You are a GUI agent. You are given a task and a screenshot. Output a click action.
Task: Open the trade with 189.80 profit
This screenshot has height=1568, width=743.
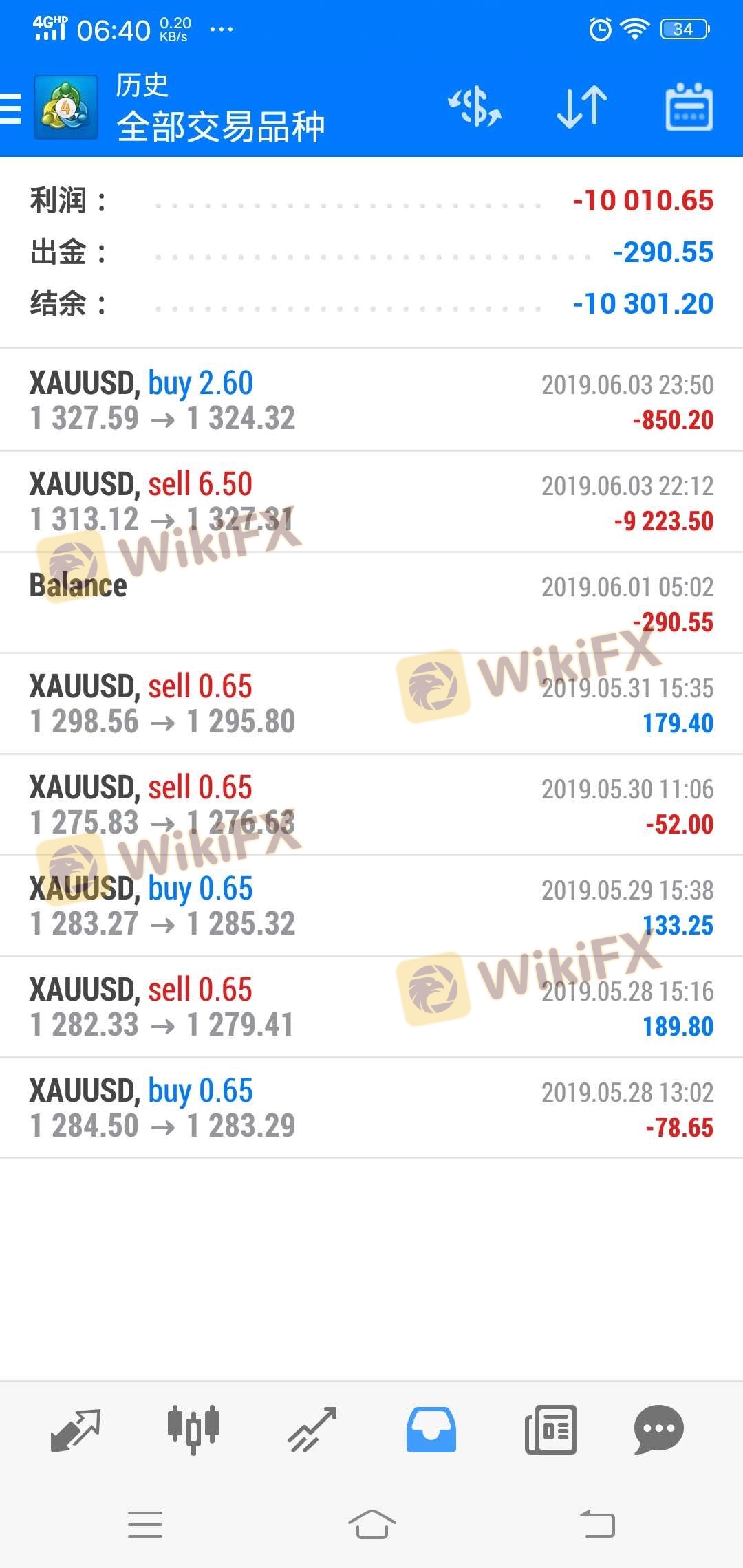pyautogui.click(x=371, y=1007)
